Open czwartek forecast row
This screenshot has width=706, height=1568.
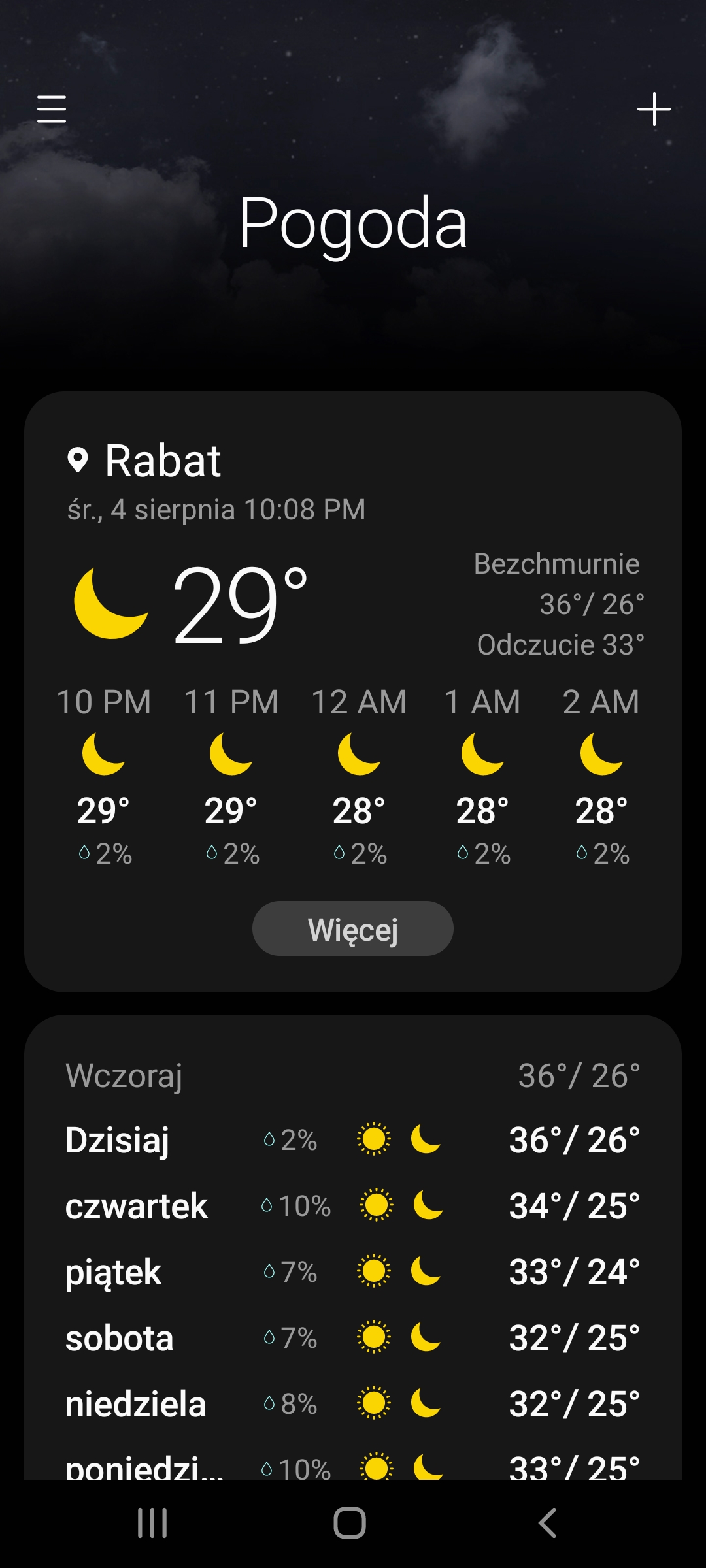(353, 1205)
